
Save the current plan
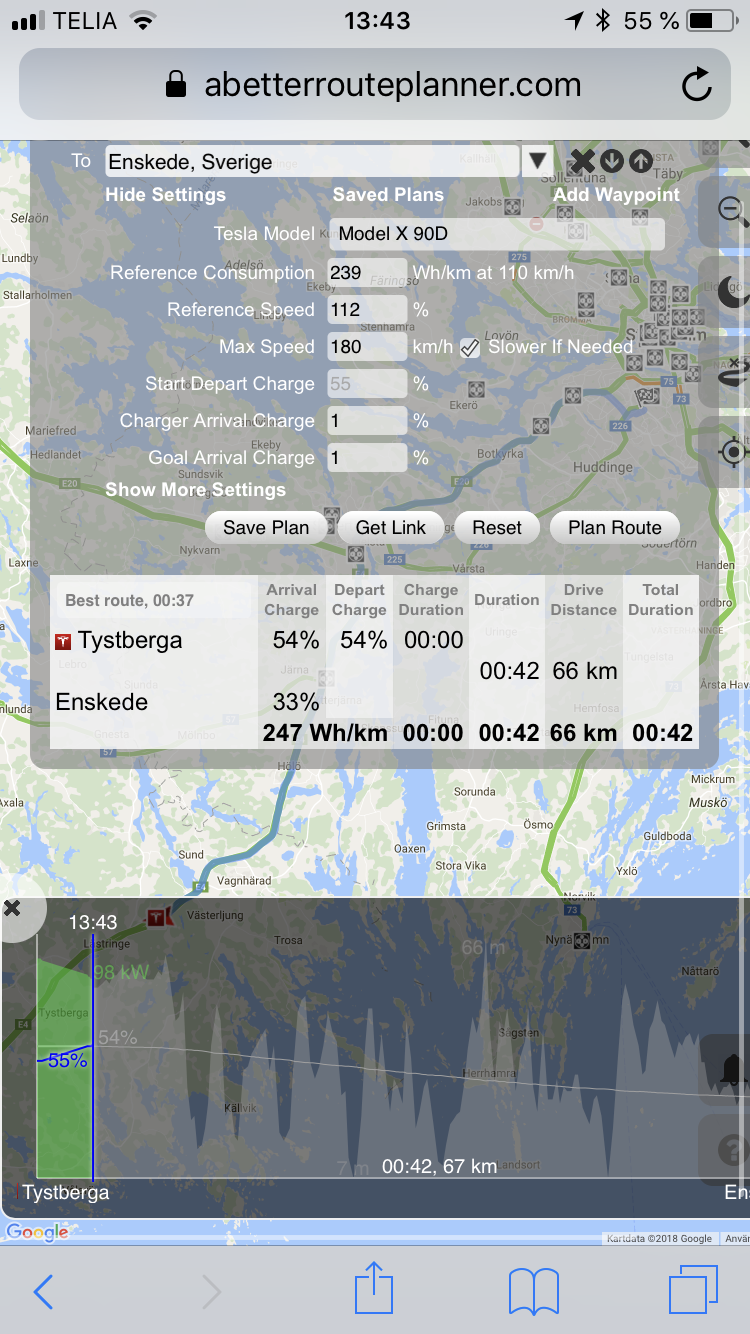(266, 528)
